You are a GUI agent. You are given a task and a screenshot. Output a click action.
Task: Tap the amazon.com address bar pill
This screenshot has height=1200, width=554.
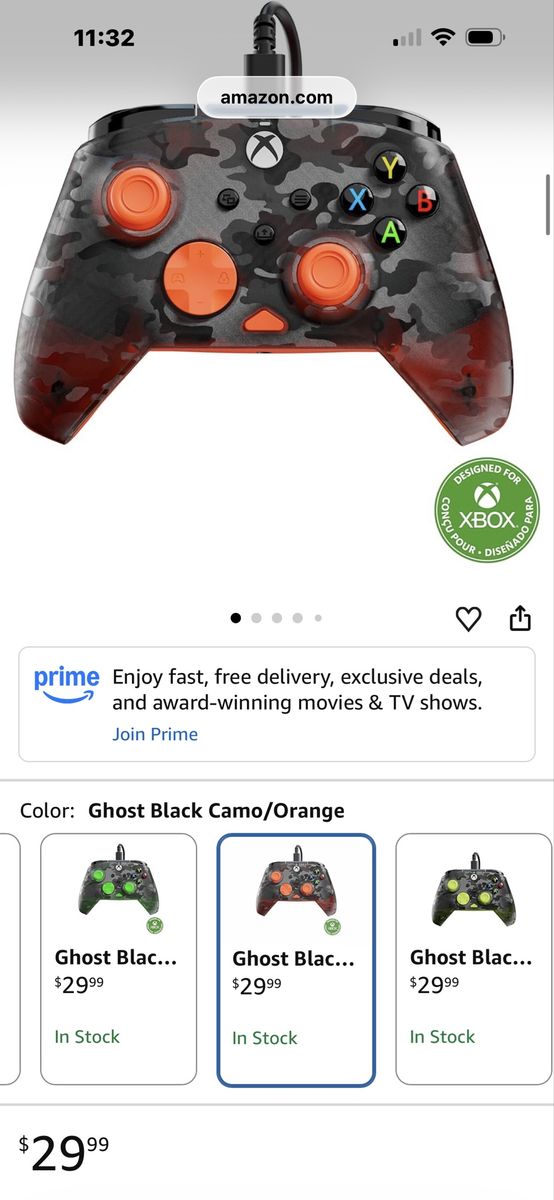pyautogui.click(x=276, y=97)
